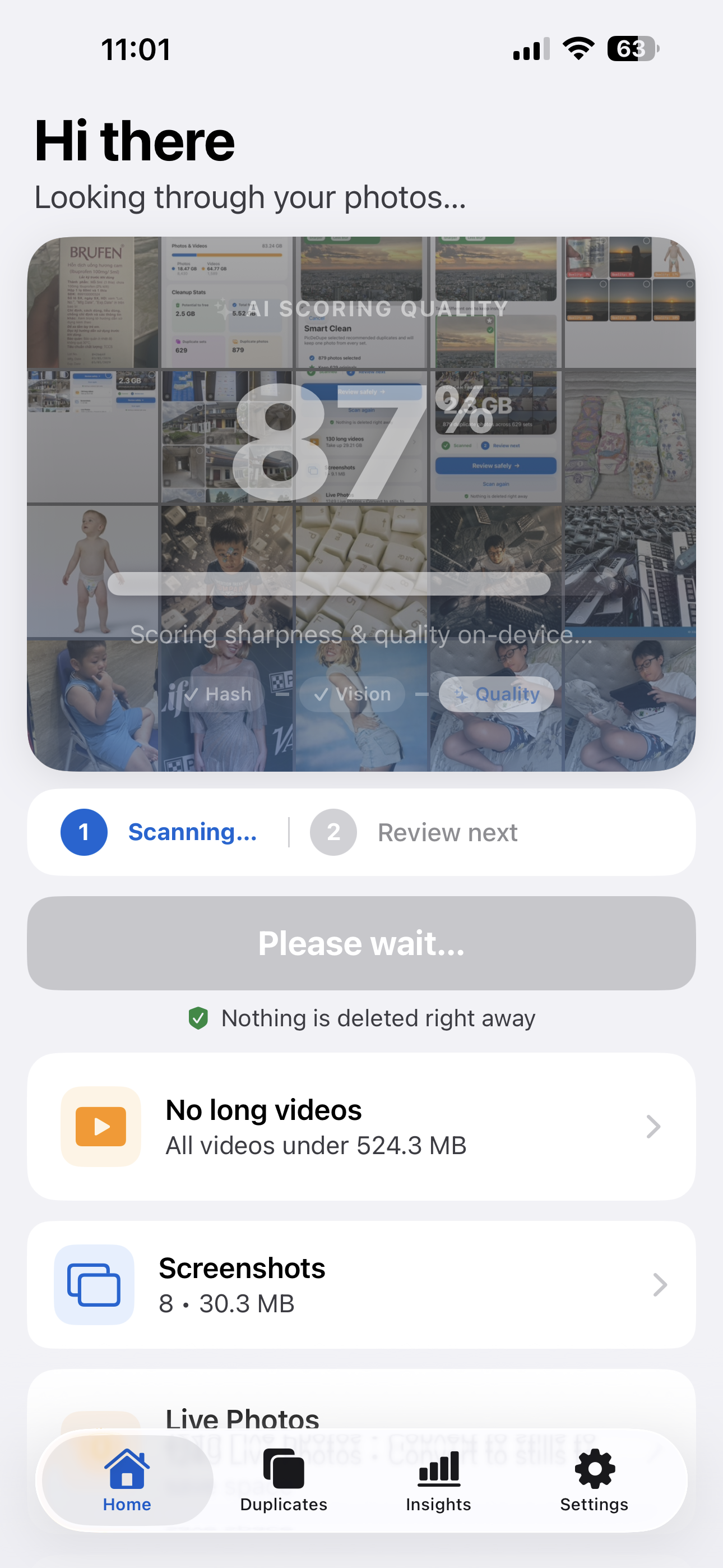
Task: Open the No long videos row
Action: tap(361, 1127)
